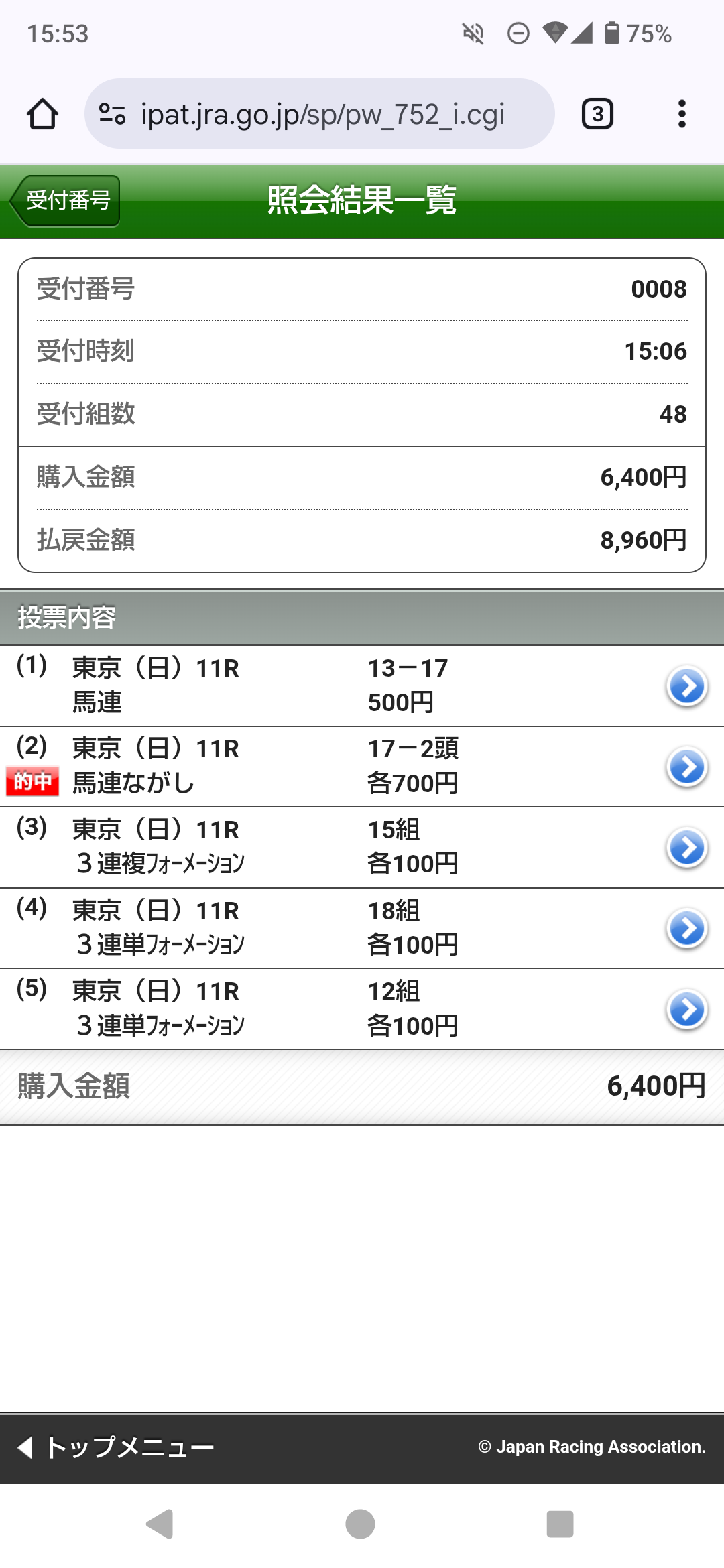Tap the system back button
724x1568 pixels.
(x=161, y=1524)
